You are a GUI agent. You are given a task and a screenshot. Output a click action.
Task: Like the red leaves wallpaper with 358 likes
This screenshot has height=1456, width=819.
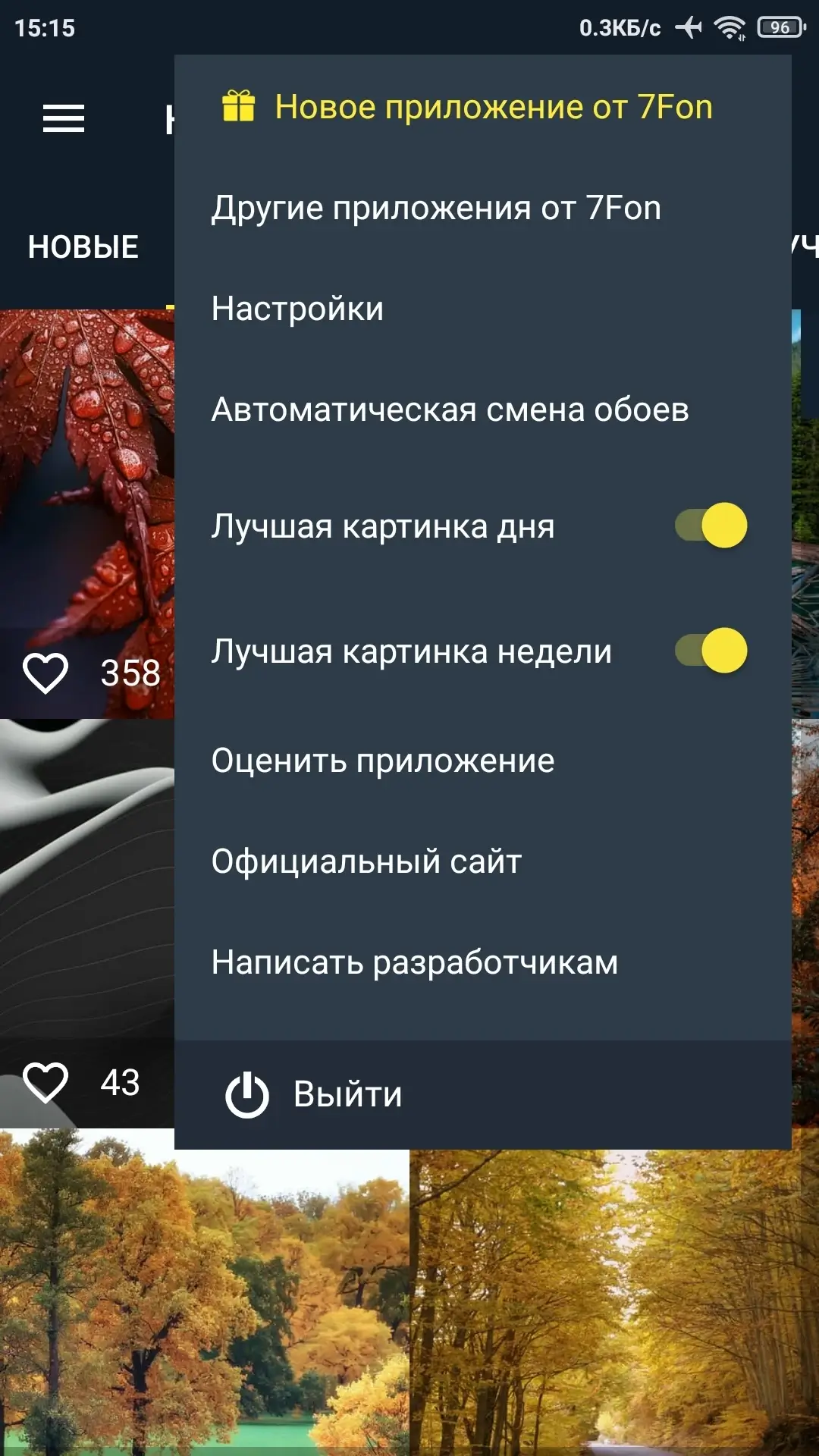[x=45, y=673]
